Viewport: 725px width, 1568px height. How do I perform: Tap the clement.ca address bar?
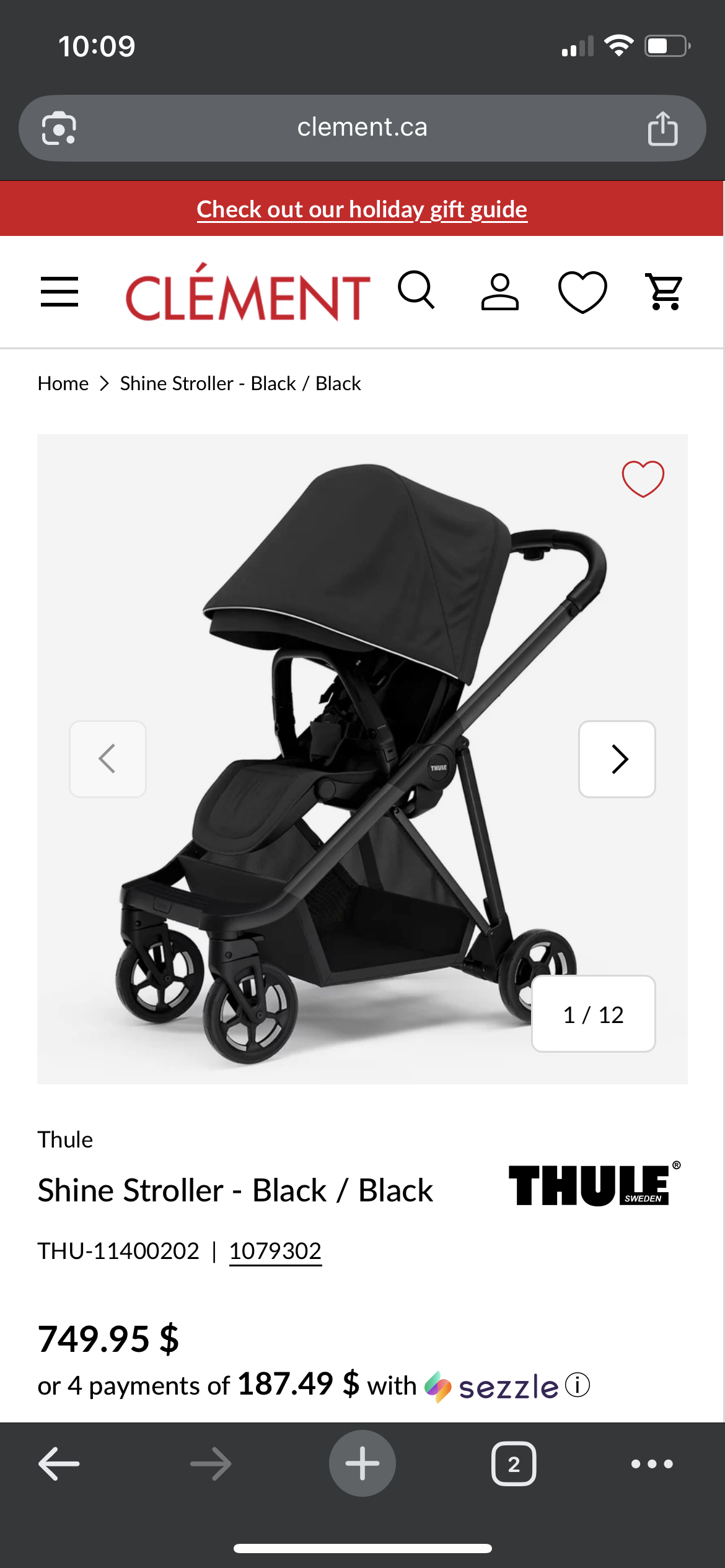[362, 128]
